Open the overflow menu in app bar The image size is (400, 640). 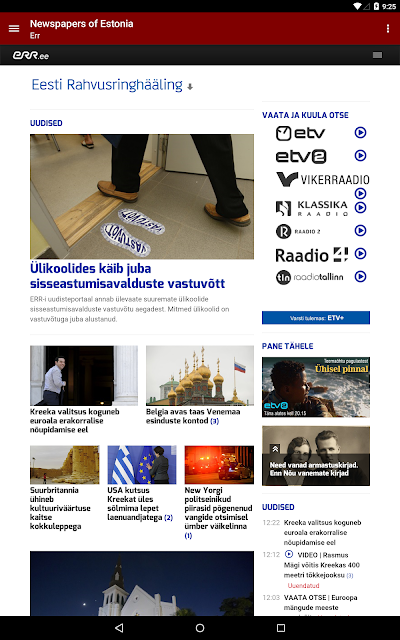click(x=387, y=29)
